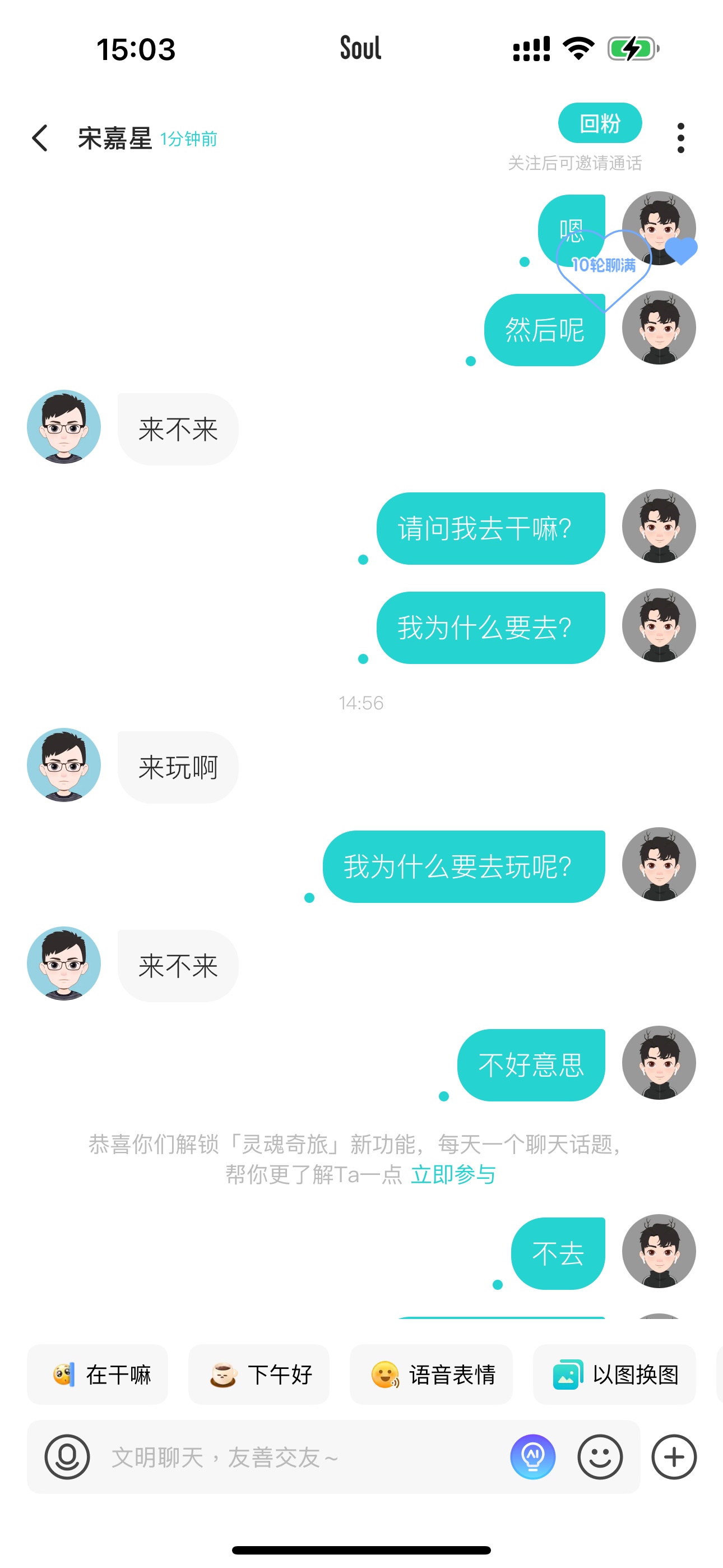Screen dimensions: 723x1568
Task: Open the plus attachments menu
Action: [x=674, y=1456]
